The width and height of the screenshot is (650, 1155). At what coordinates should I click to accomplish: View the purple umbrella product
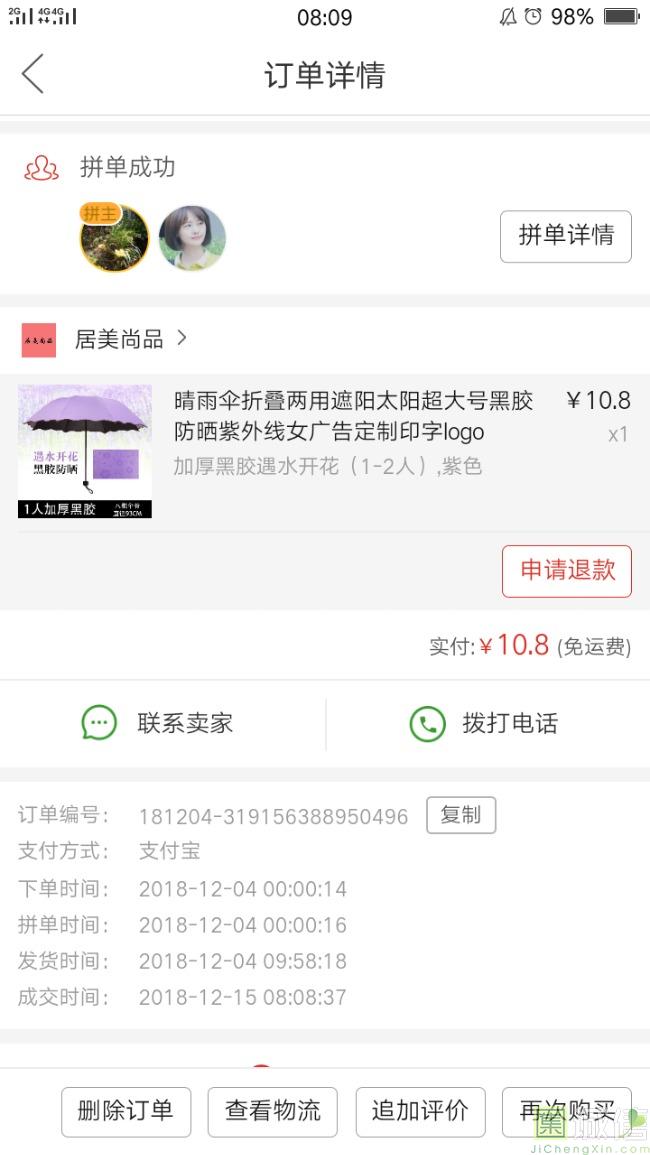tap(85, 451)
